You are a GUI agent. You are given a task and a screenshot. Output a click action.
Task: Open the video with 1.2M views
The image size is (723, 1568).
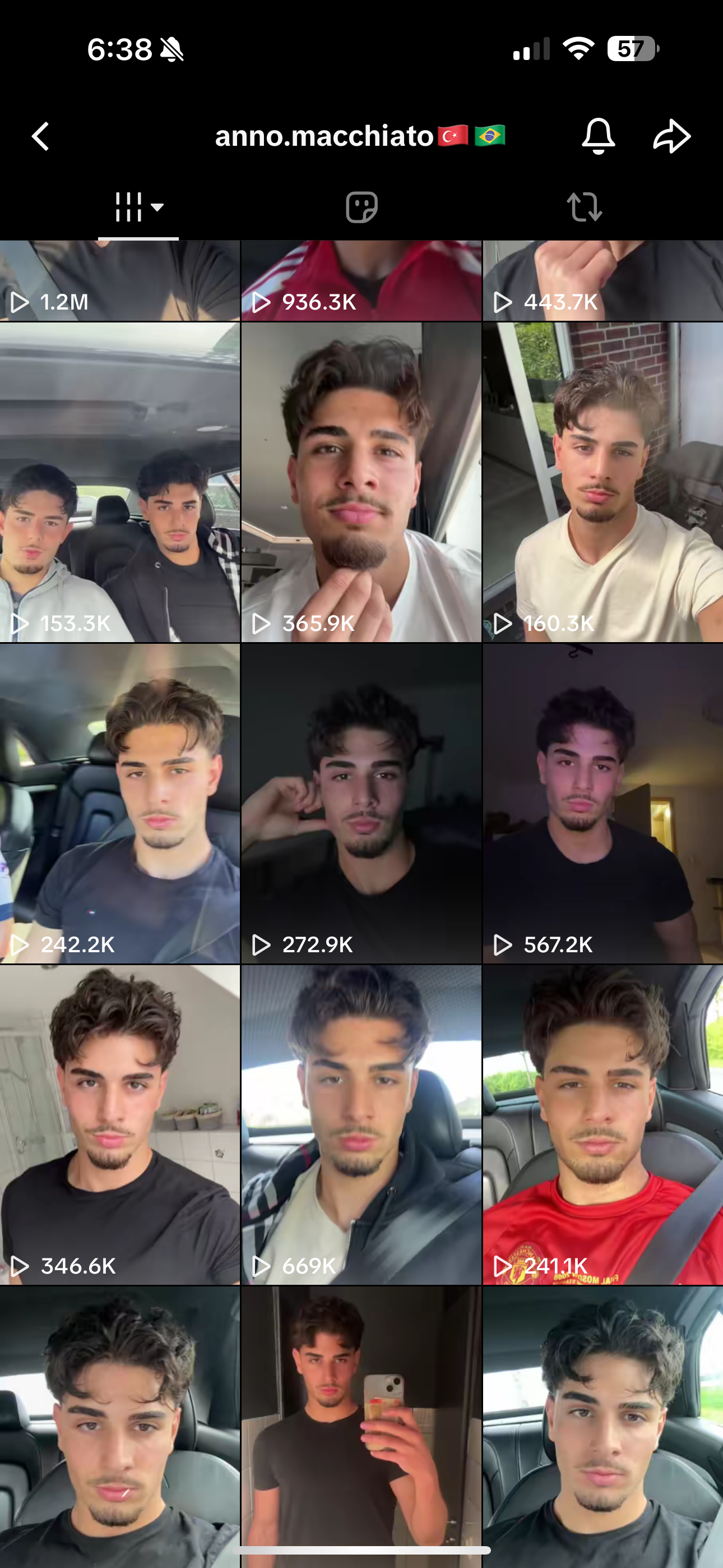[120, 280]
